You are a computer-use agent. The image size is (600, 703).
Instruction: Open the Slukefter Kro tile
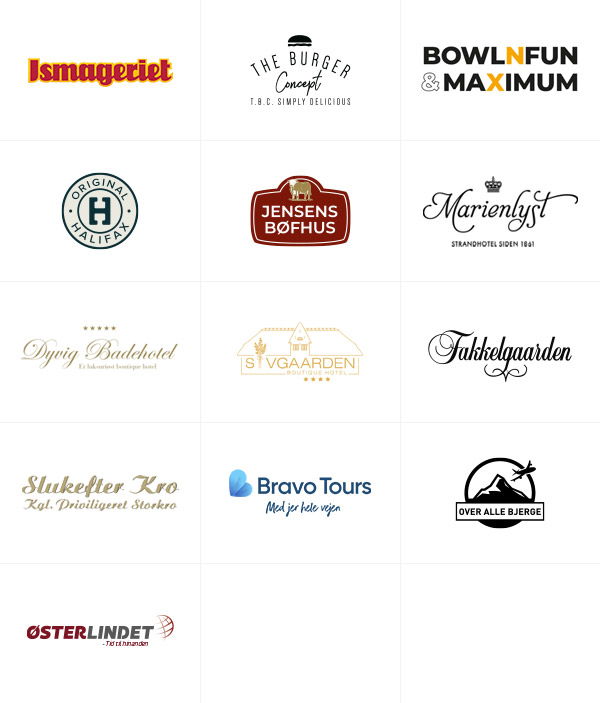pos(100,492)
